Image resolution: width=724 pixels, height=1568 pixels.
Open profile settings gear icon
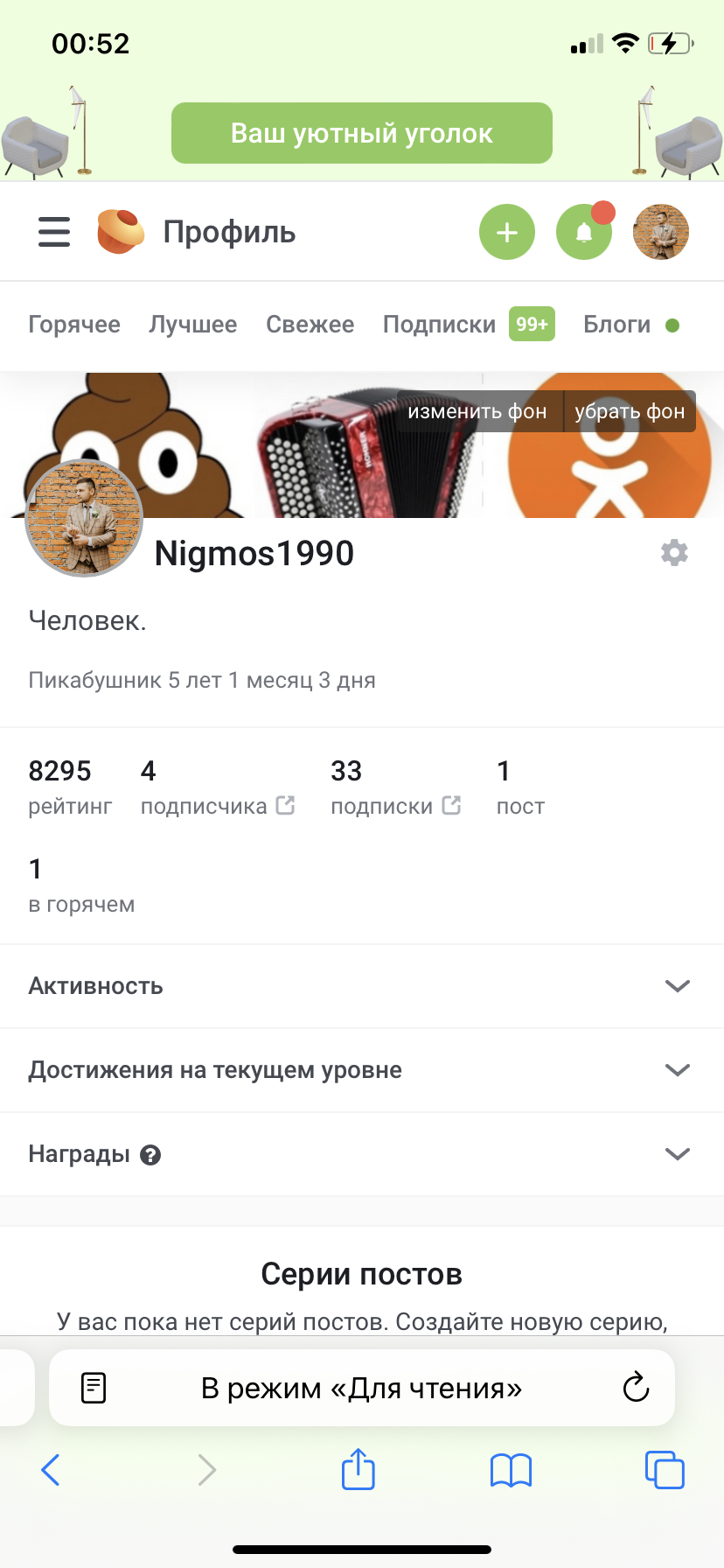(674, 553)
